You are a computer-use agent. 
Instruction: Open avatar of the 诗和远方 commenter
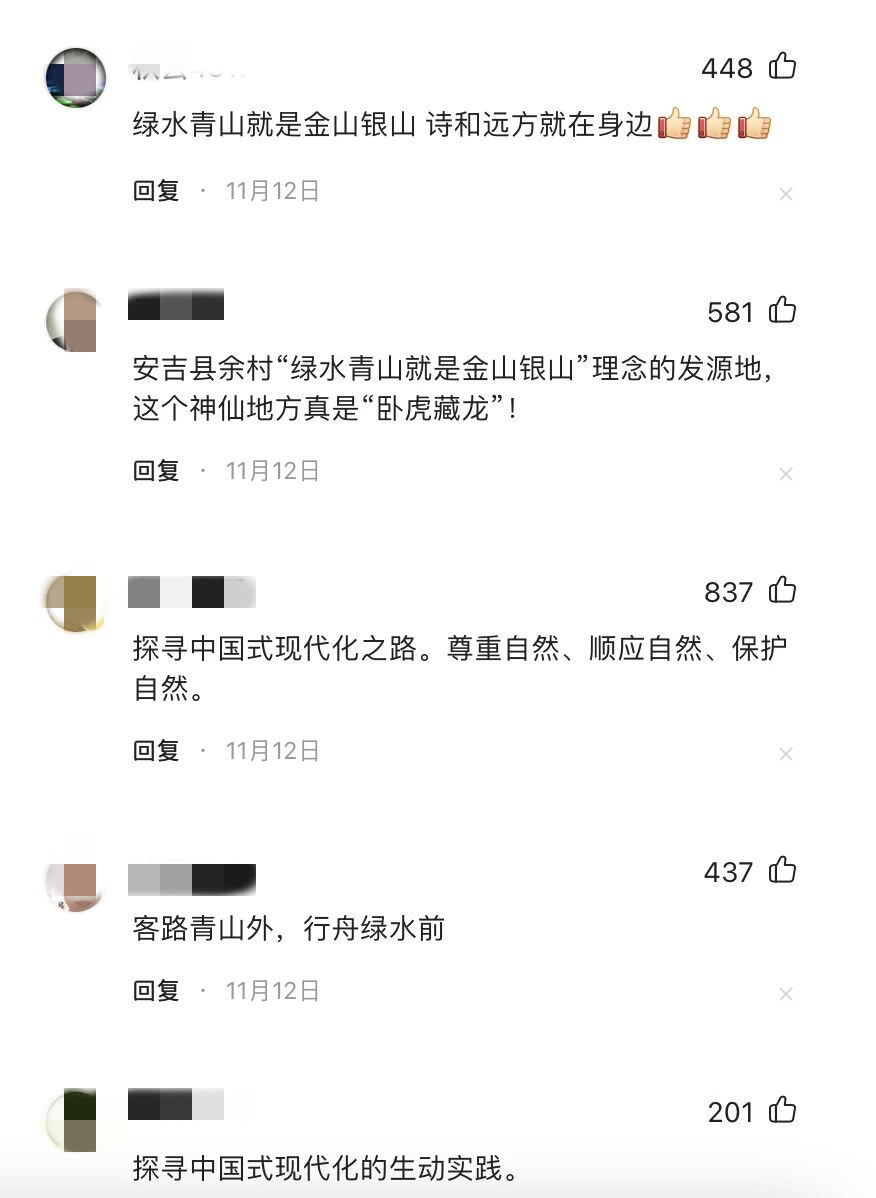pyautogui.click(x=76, y=78)
